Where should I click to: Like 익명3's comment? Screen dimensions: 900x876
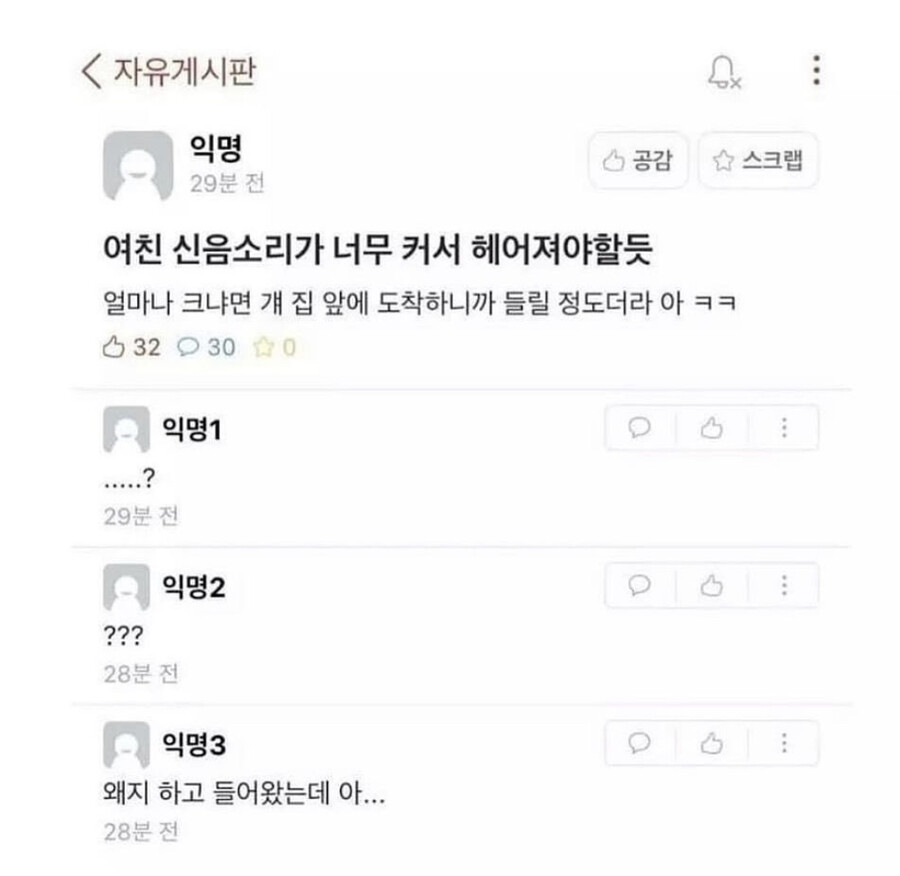point(712,743)
